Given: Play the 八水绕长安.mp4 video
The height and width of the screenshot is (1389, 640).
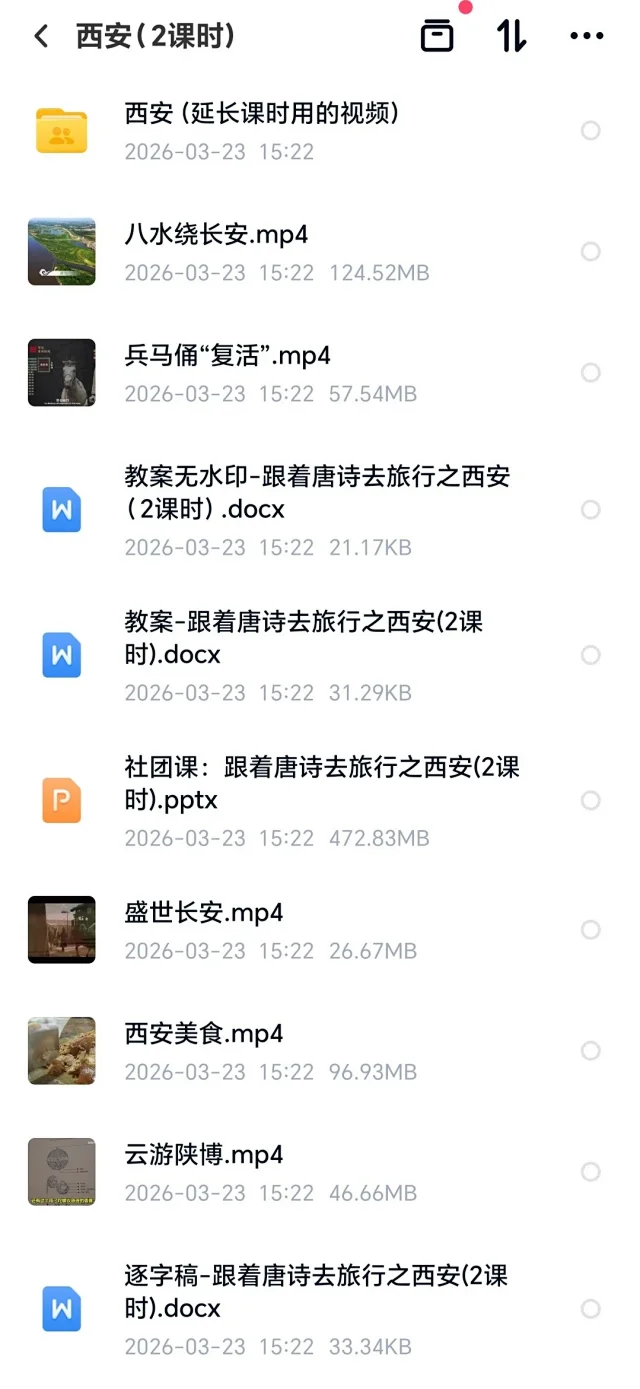Looking at the screenshot, I should [216, 235].
